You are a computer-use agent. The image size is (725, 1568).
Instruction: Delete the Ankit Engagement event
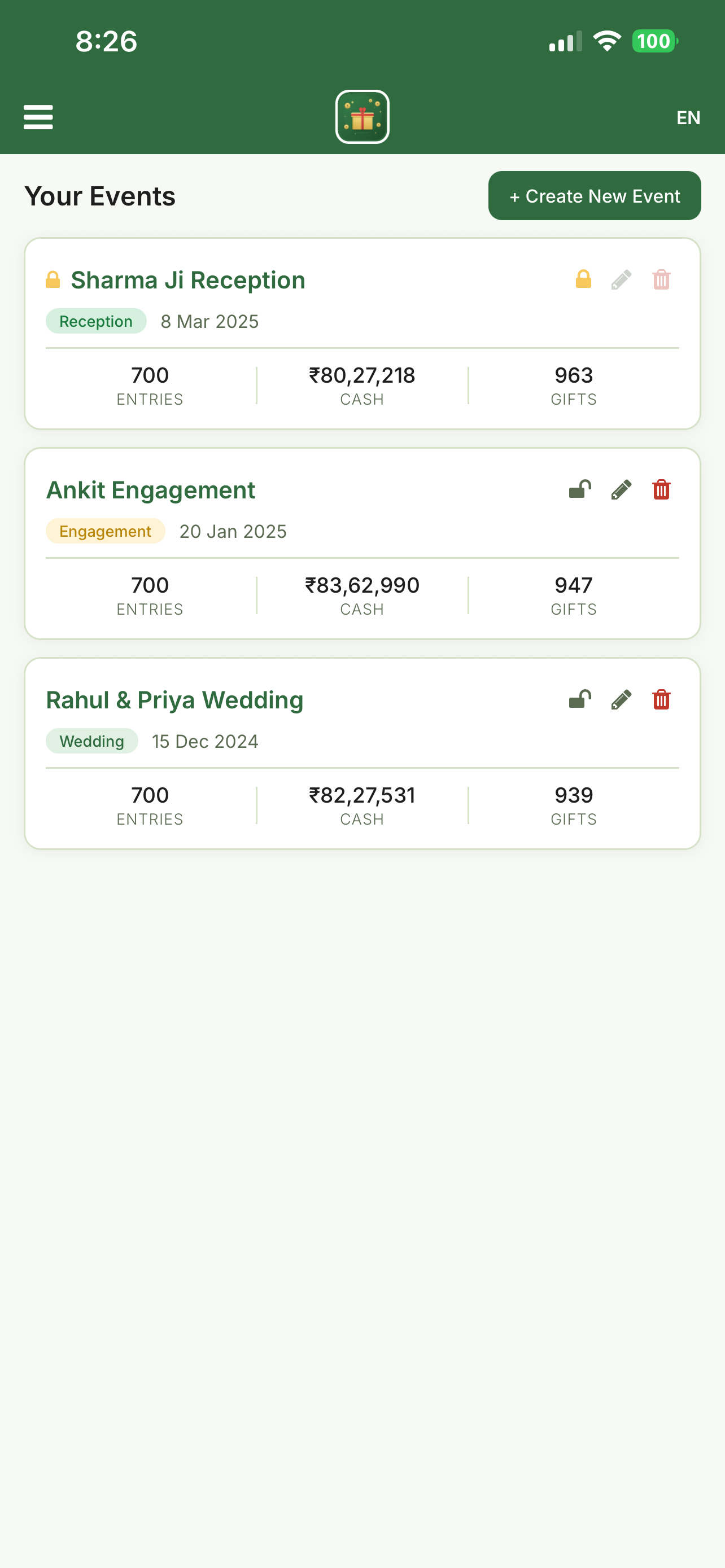pos(662,489)
